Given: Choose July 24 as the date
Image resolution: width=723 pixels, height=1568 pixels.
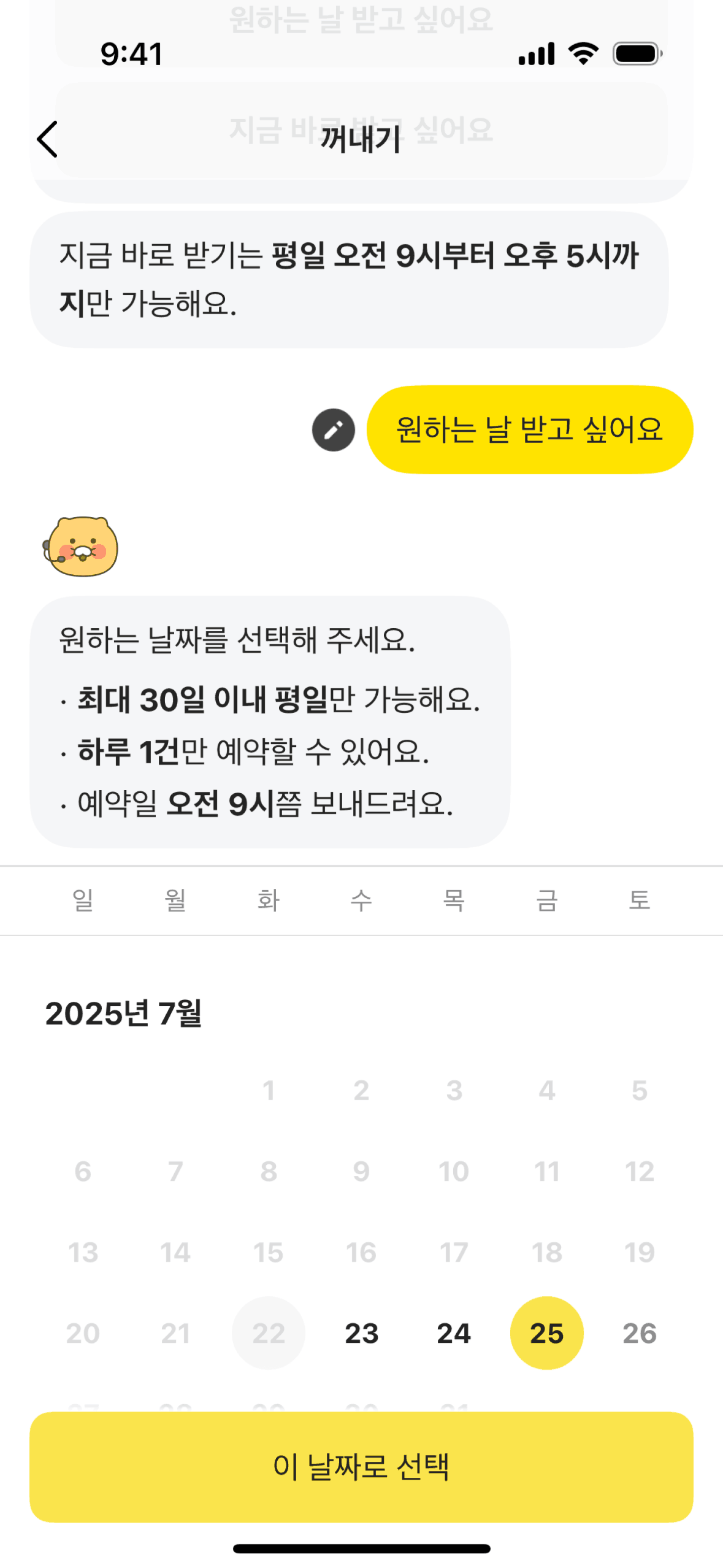Looking at the screenshot, I should (x=454, y=1332).
